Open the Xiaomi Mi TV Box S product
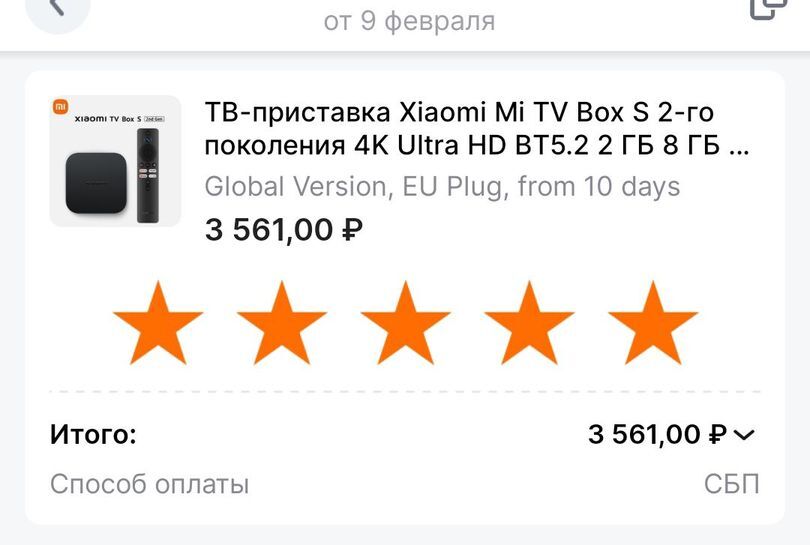This screenshot has width=810, height=545. pos(475,129)
